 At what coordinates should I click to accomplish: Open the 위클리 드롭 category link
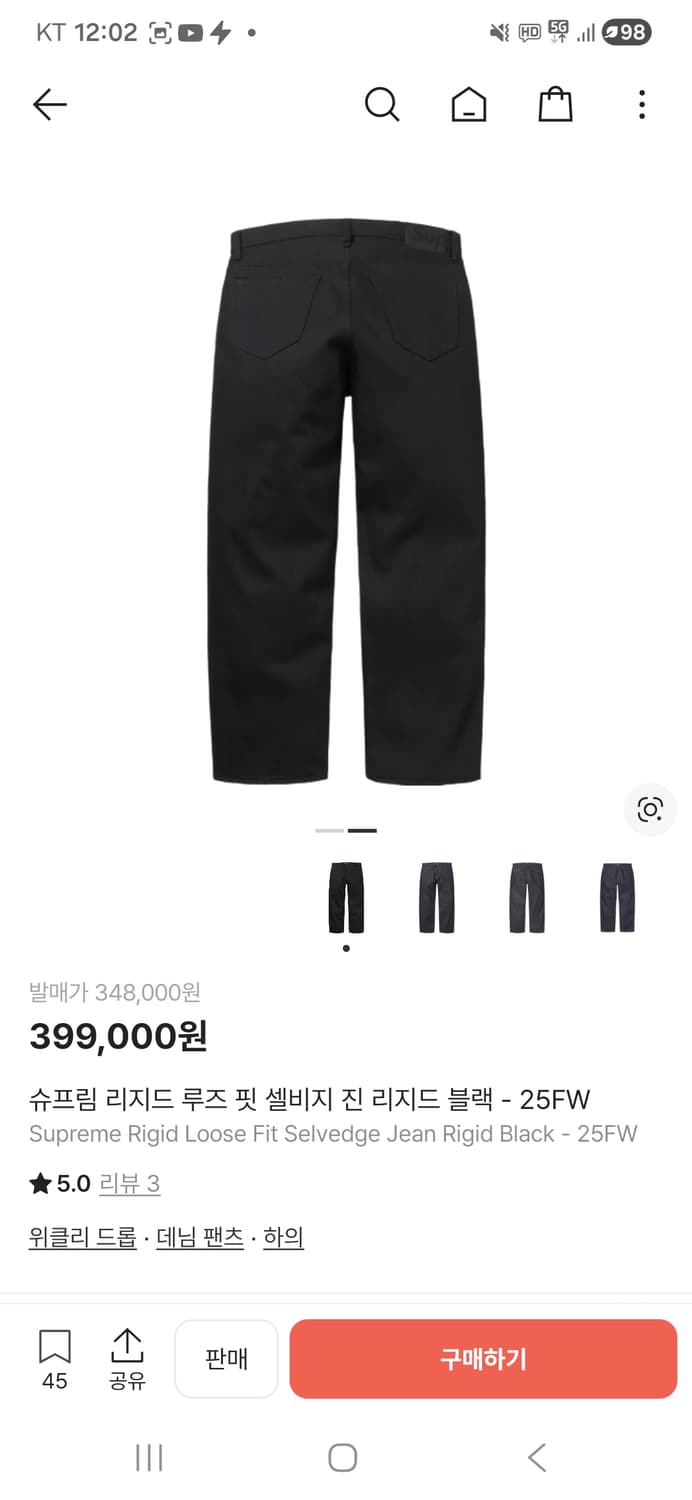83,1237
